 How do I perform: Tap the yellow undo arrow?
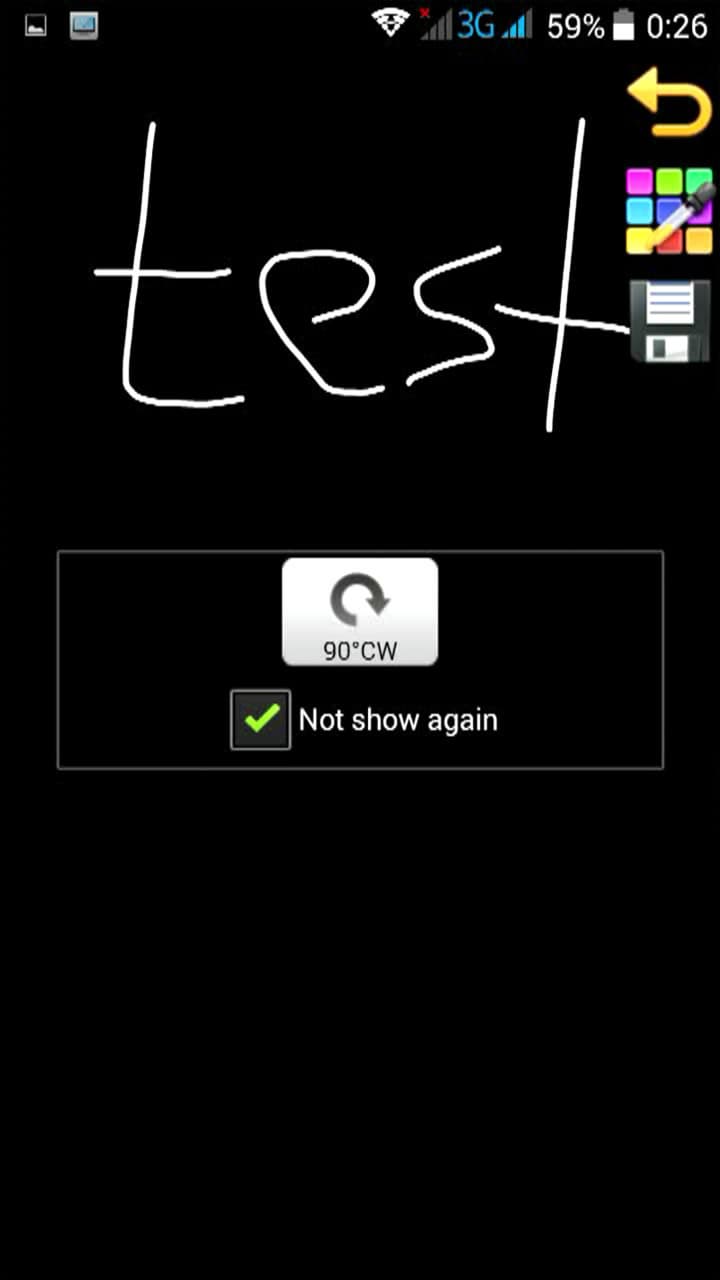(x=668, y=101)
